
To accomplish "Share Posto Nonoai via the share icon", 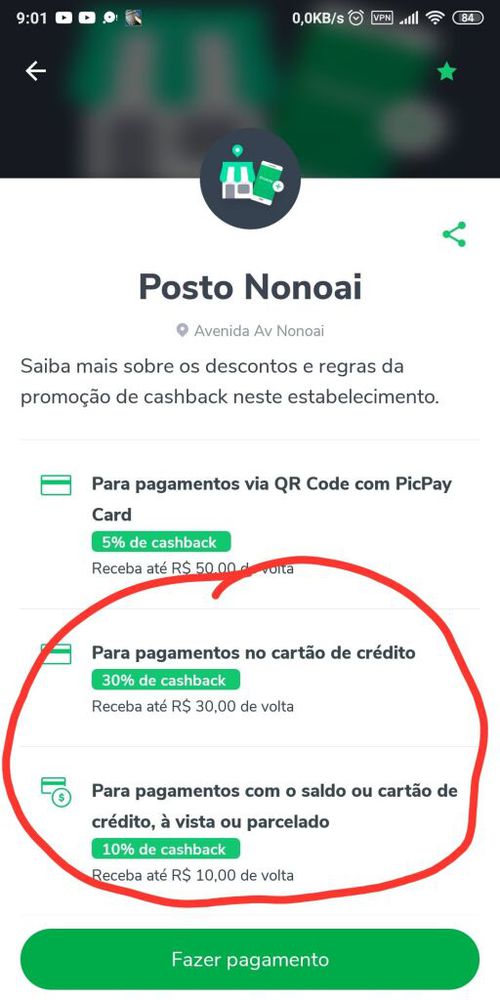I will point(454,234).
